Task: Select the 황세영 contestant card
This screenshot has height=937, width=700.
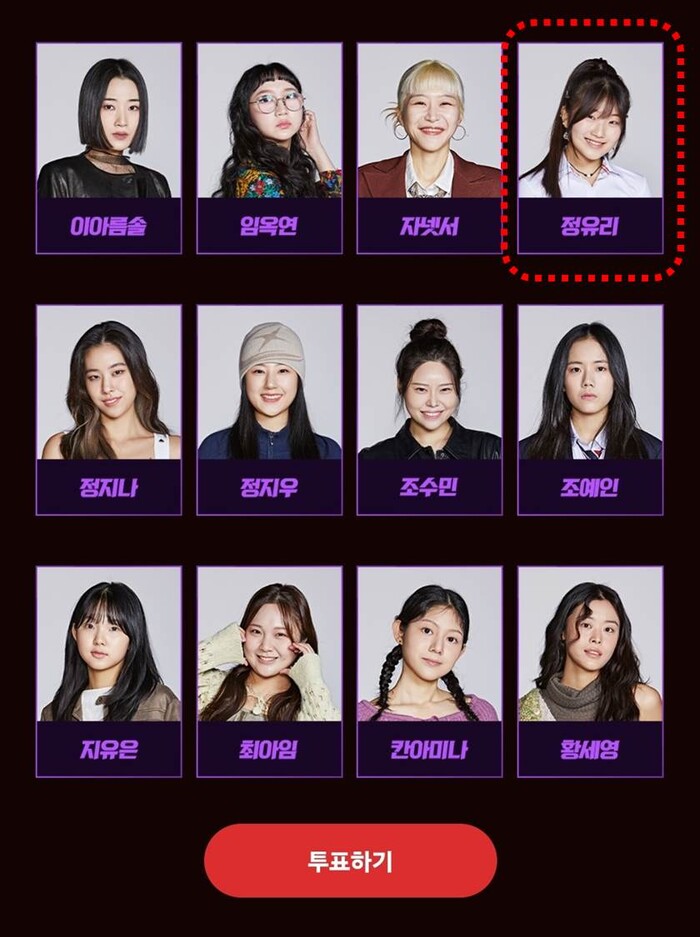Action: click(x=590, y=671)
